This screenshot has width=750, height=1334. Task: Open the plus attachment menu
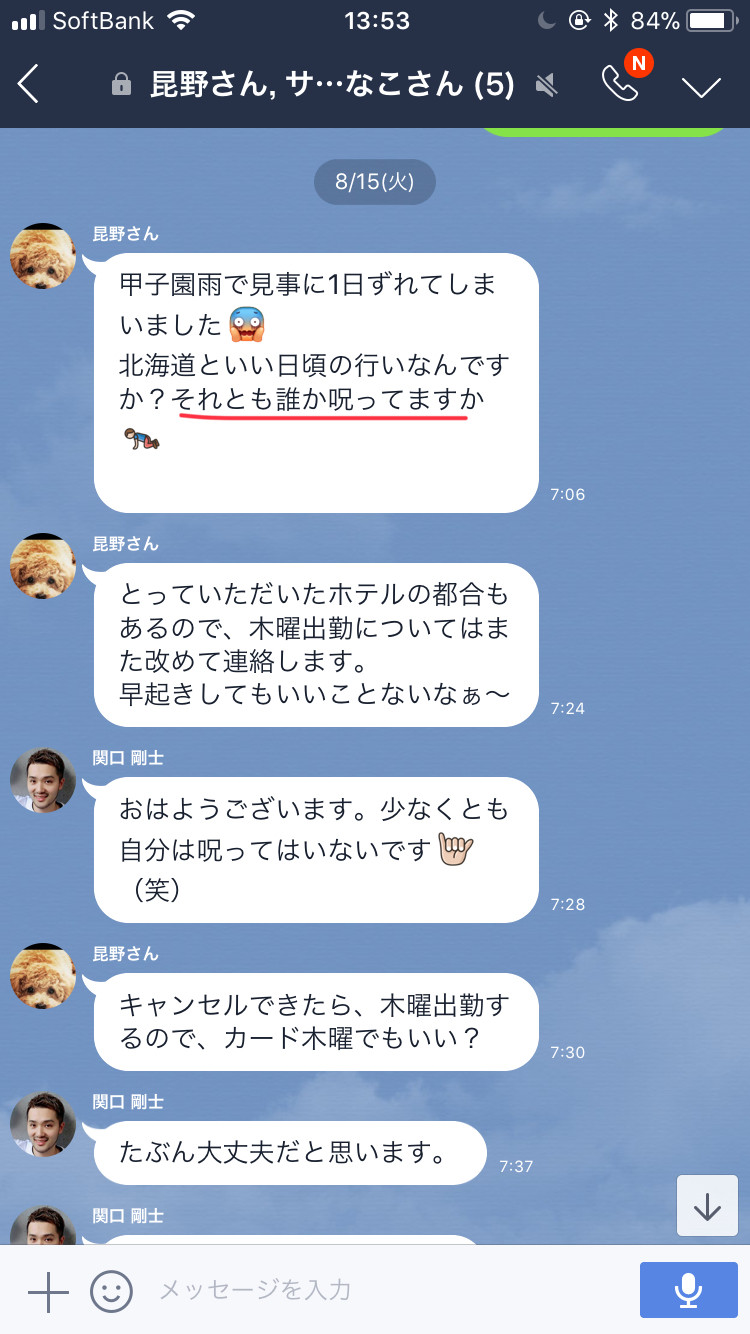coord(47,1291)
